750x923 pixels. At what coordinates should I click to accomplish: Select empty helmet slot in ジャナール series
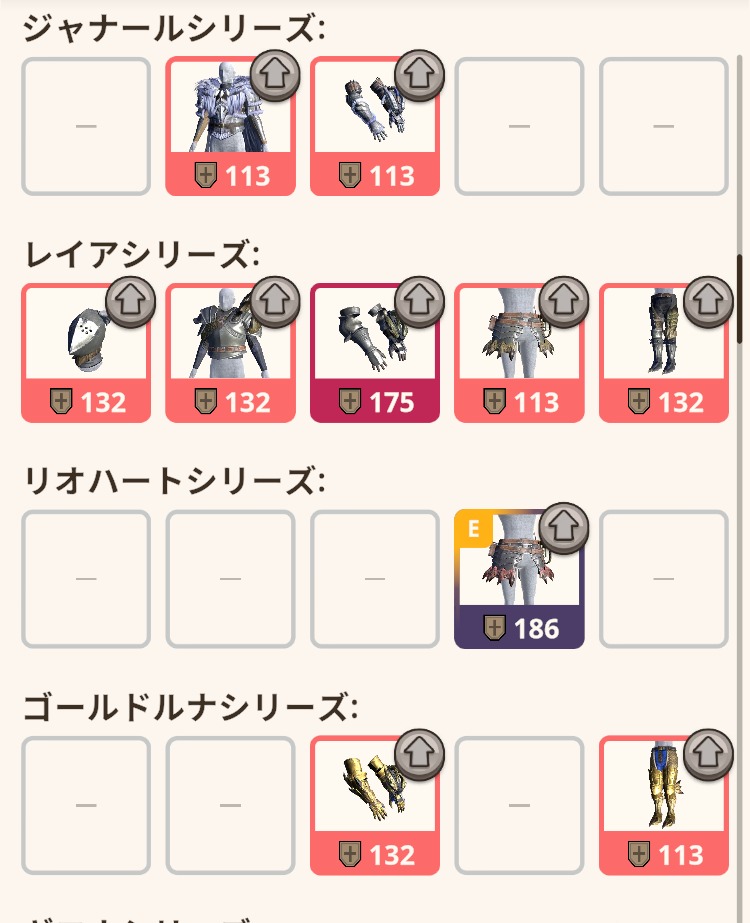point(86,126)
